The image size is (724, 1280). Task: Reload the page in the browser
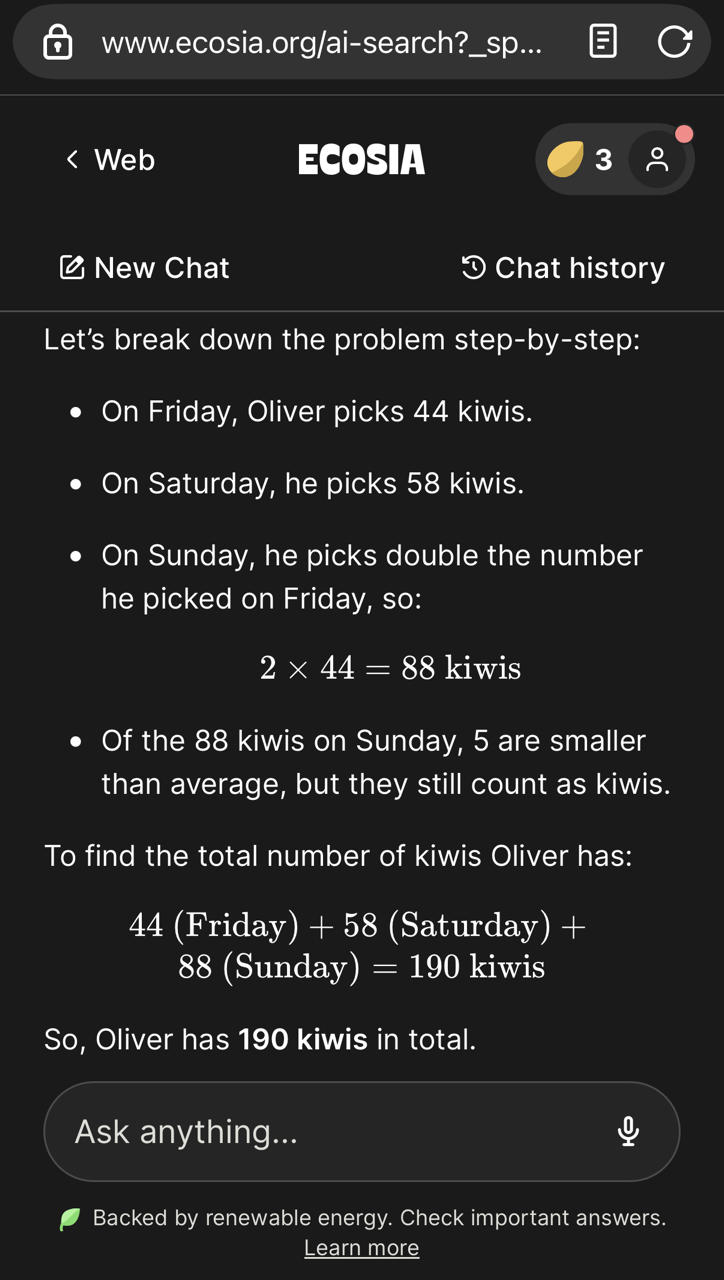675,42
